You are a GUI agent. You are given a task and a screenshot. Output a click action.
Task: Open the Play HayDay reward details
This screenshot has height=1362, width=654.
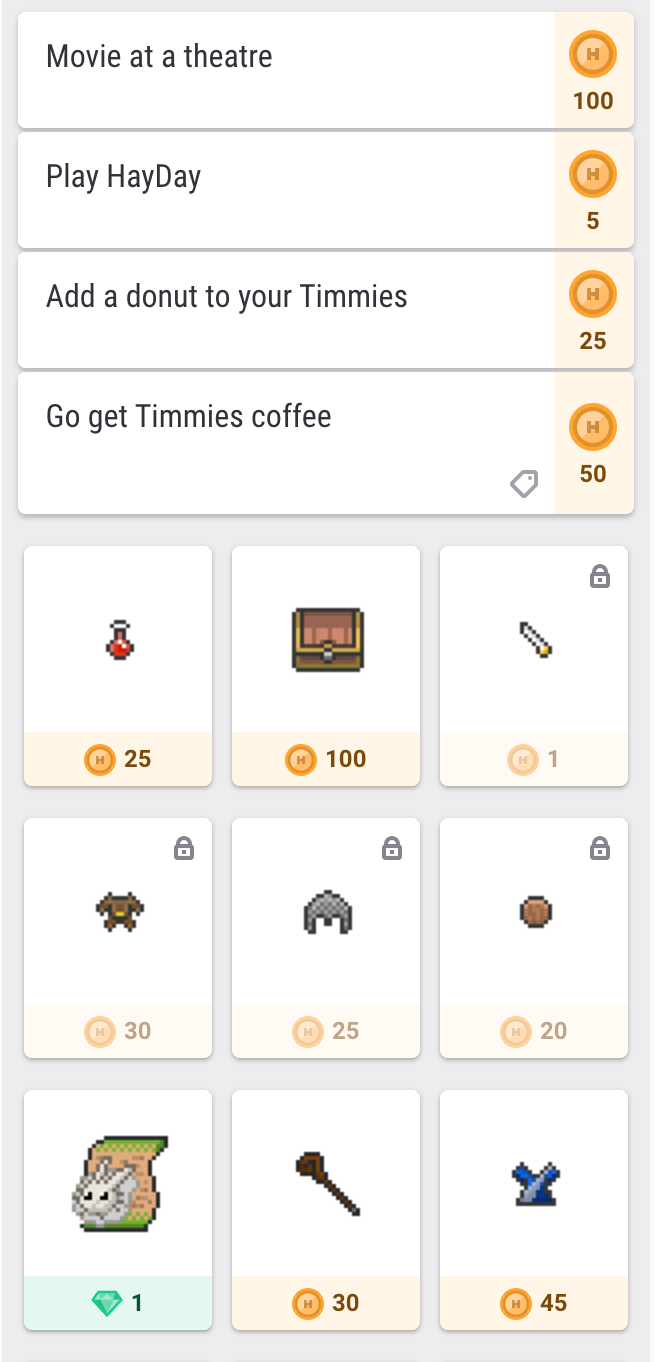click(x=285, y=190)
